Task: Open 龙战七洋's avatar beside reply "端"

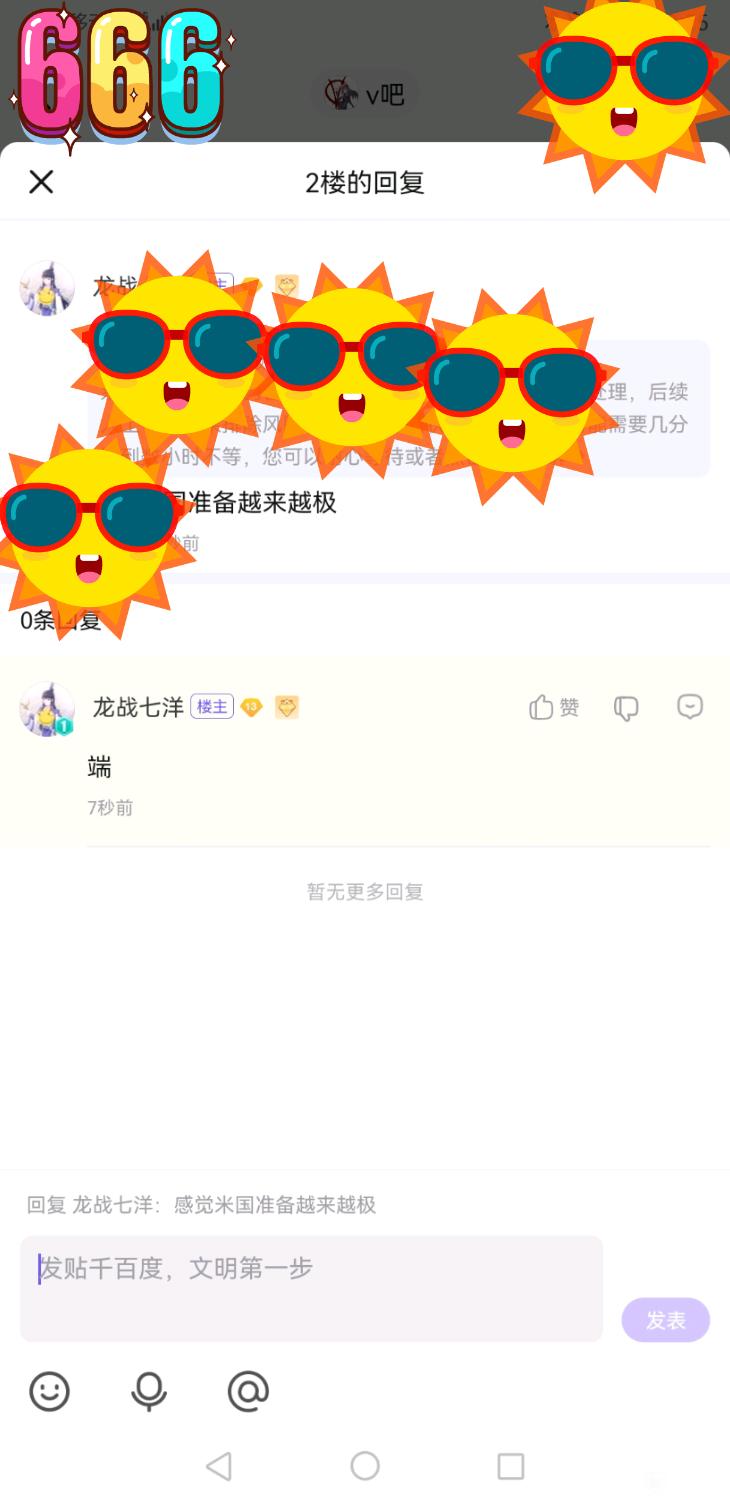Action: pos(47,710)
